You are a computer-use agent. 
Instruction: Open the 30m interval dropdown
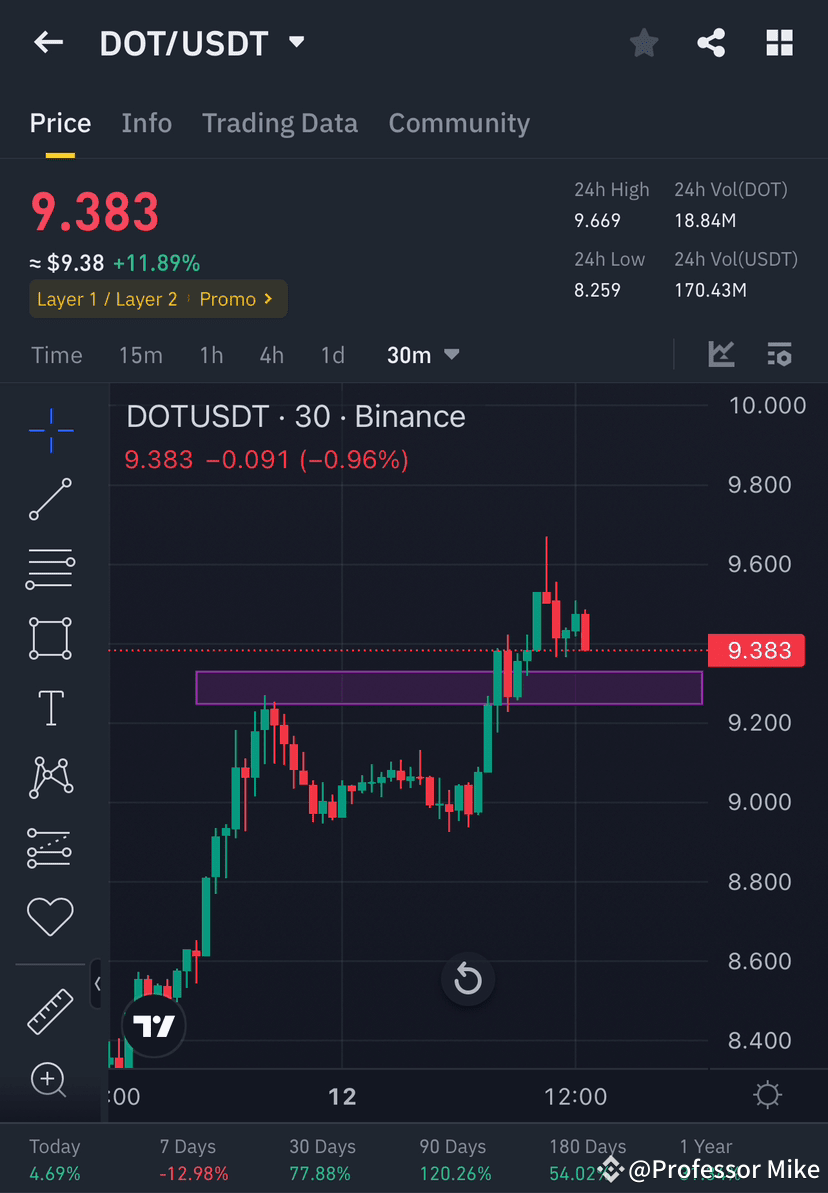pyautogui.click(x=422, y=354)
